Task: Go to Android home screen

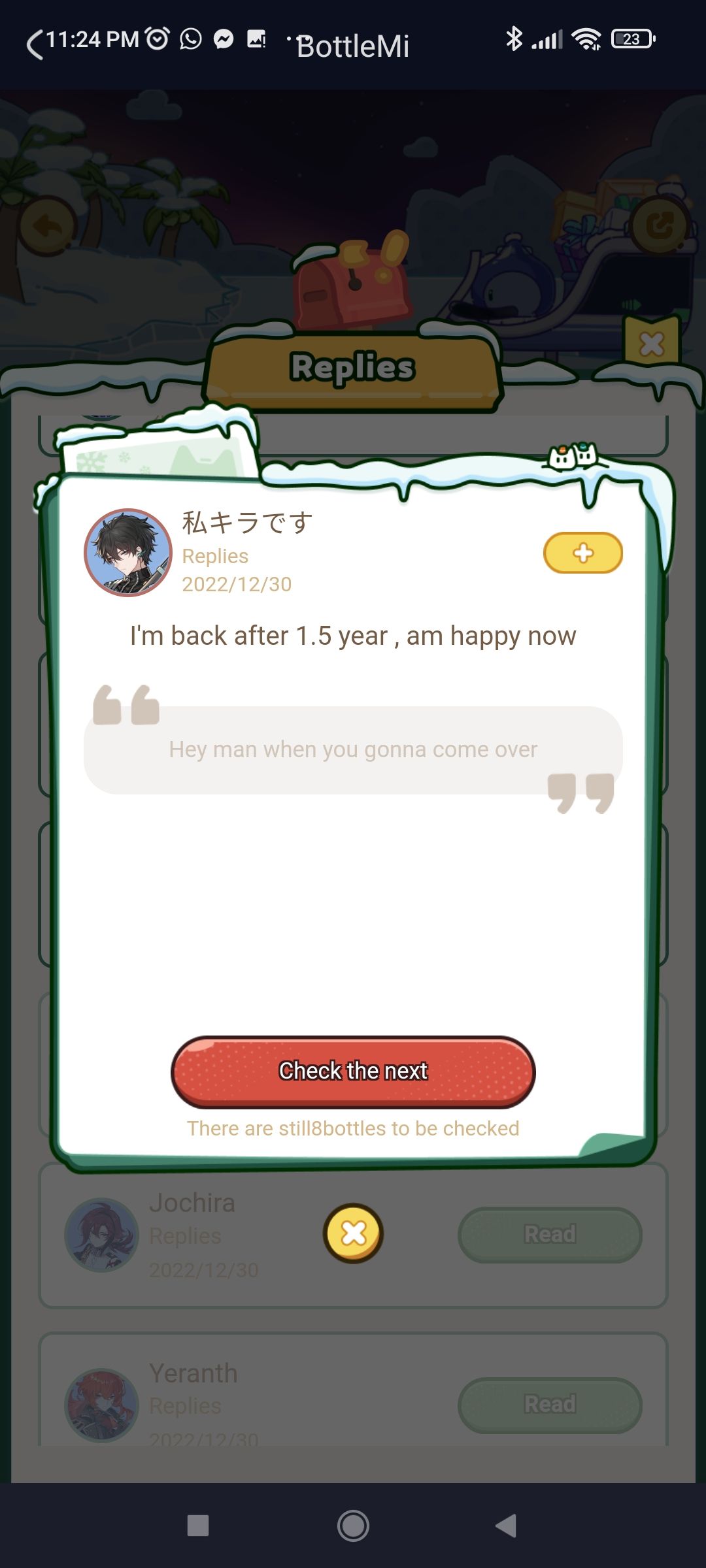Action: 353,1526
